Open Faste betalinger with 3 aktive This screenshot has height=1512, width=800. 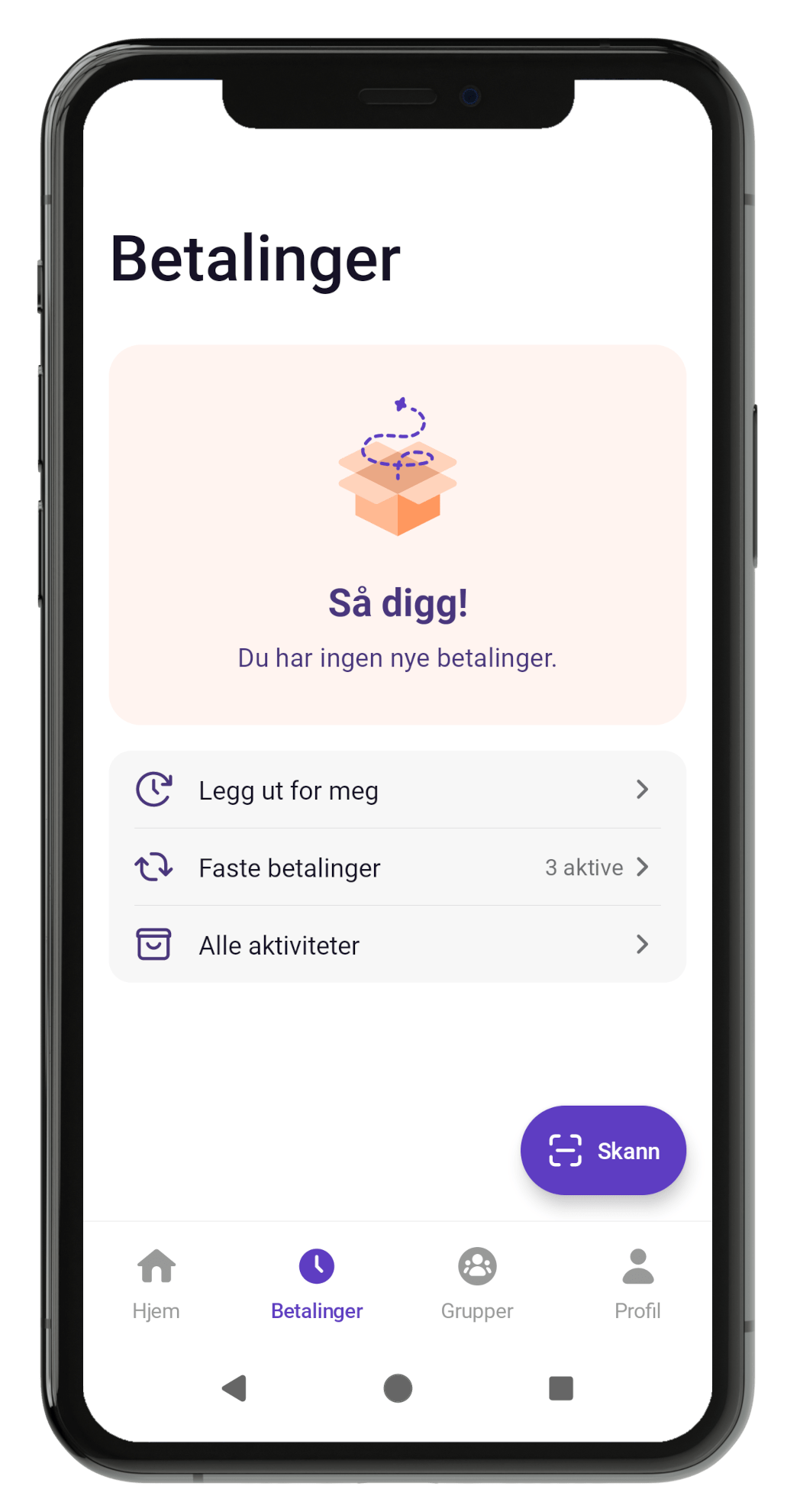[x=397, y=867]
